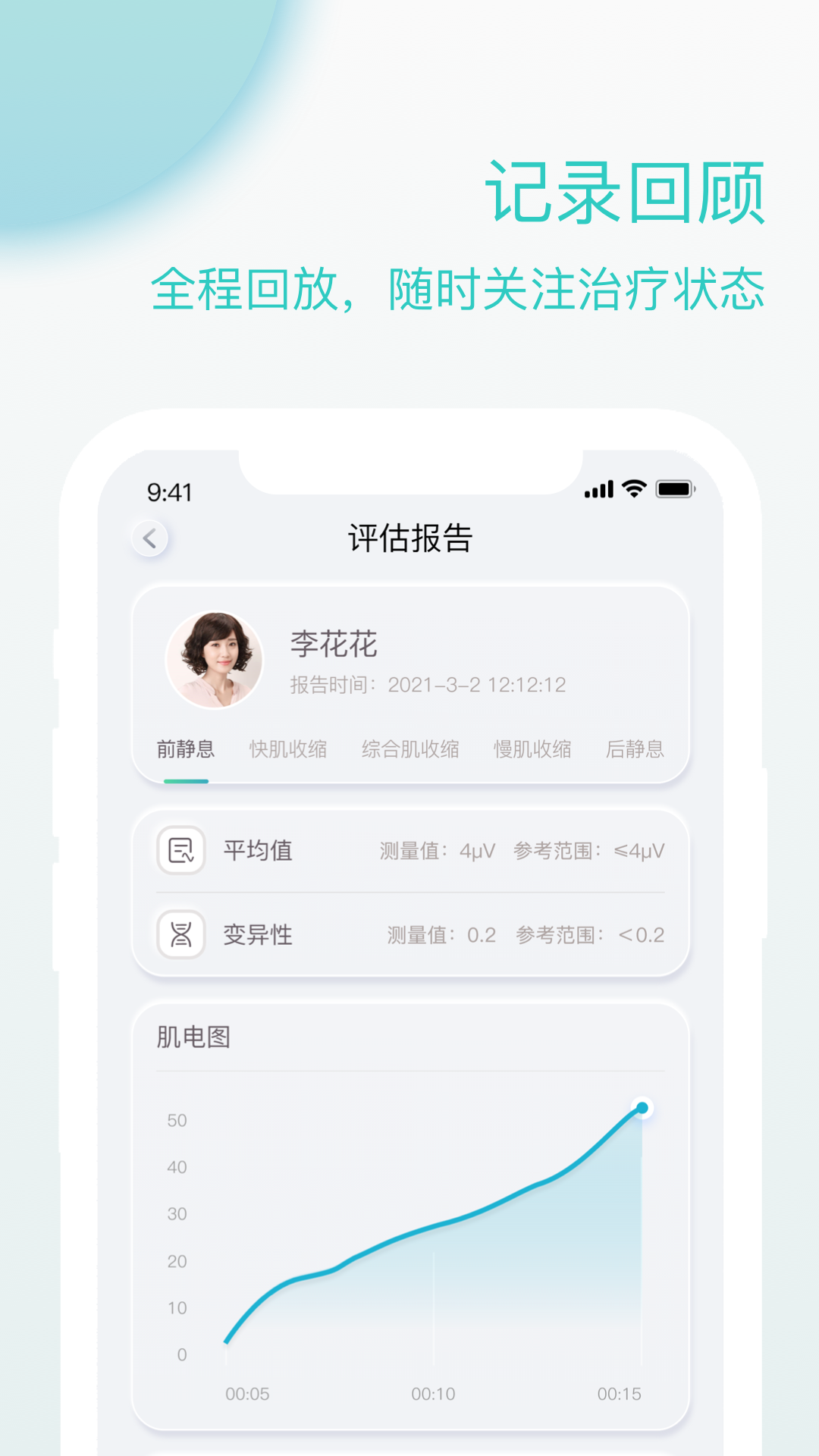
Task: Switch to the 慢肌收缩 tab
Action: (532, 748)
